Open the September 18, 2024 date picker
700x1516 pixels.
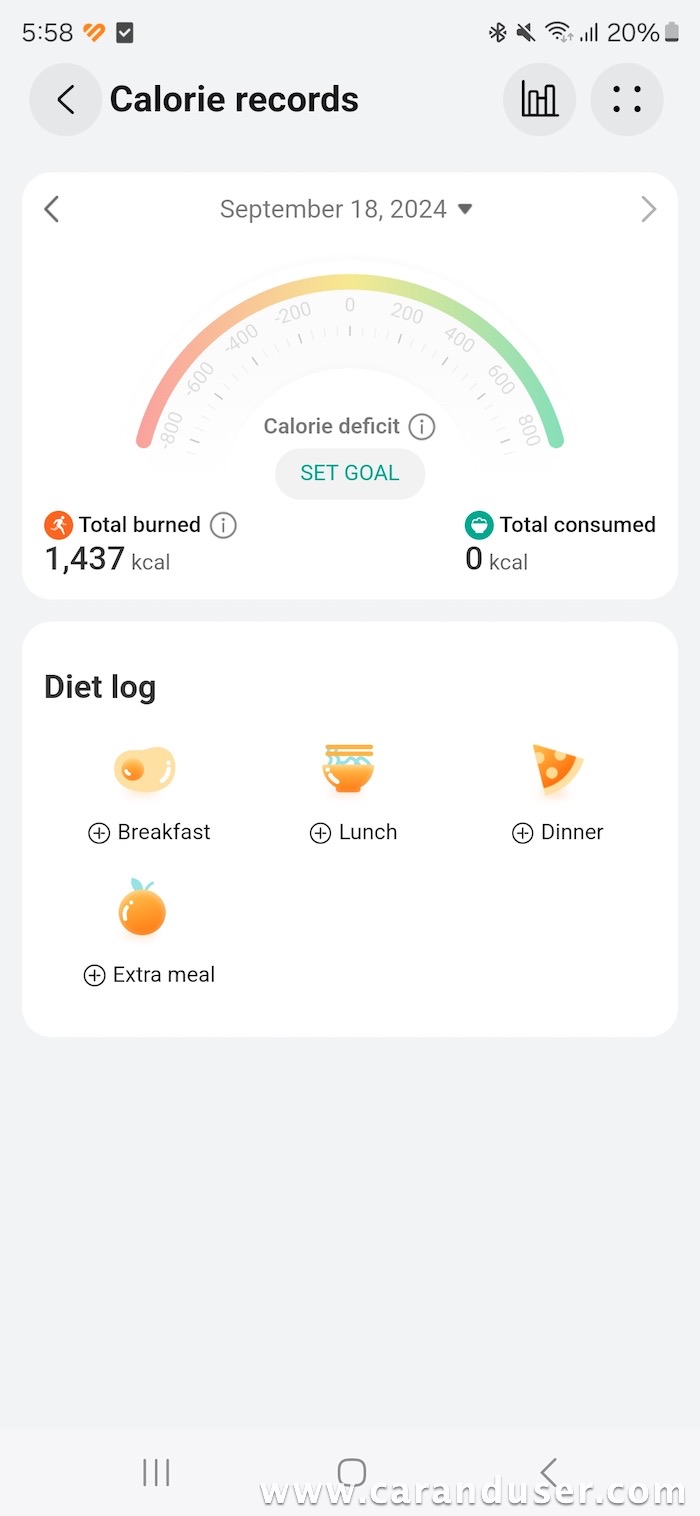(346, 209)
